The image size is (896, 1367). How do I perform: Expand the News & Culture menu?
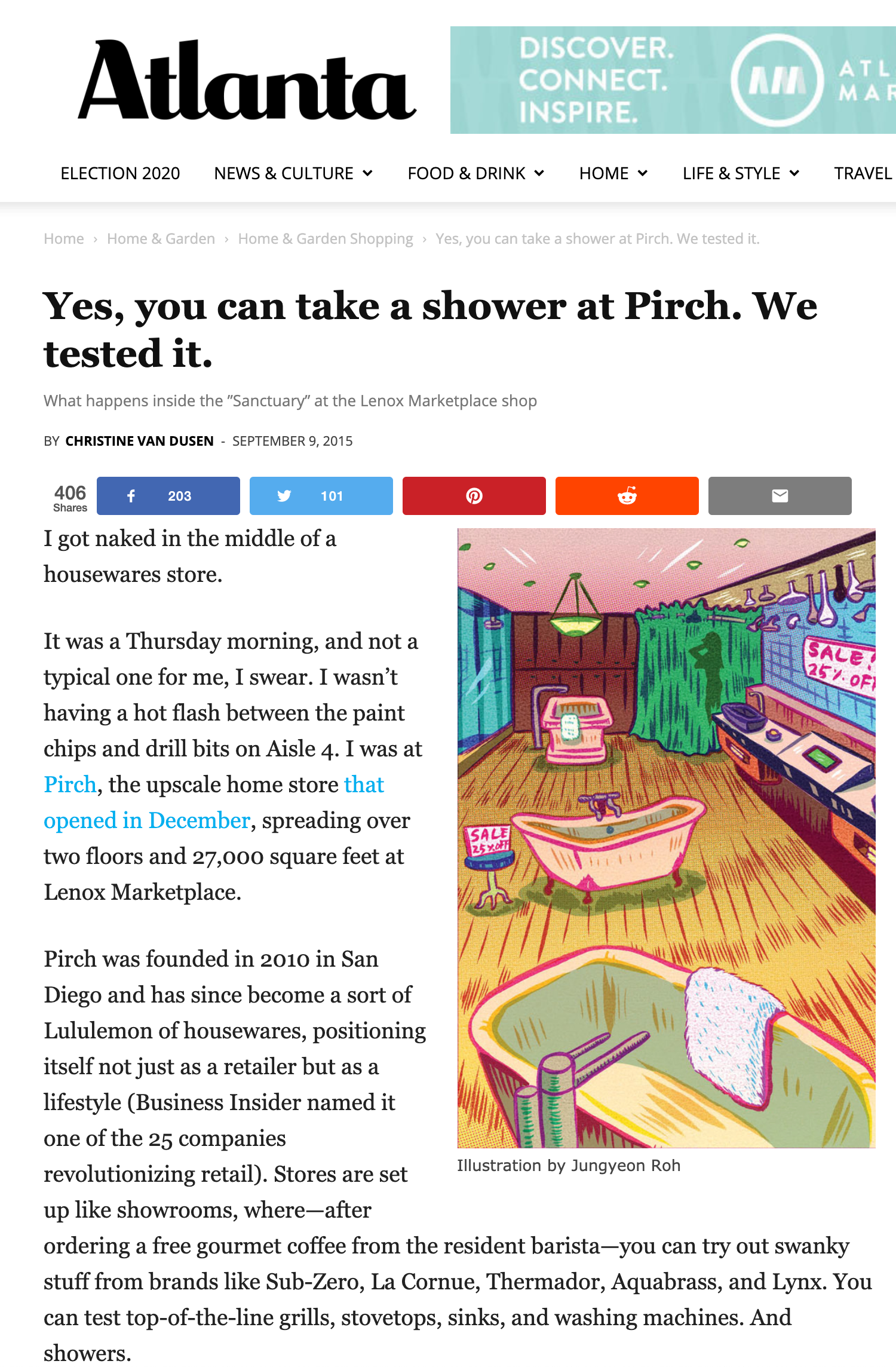pyautogui.click(x=293, y=173)
